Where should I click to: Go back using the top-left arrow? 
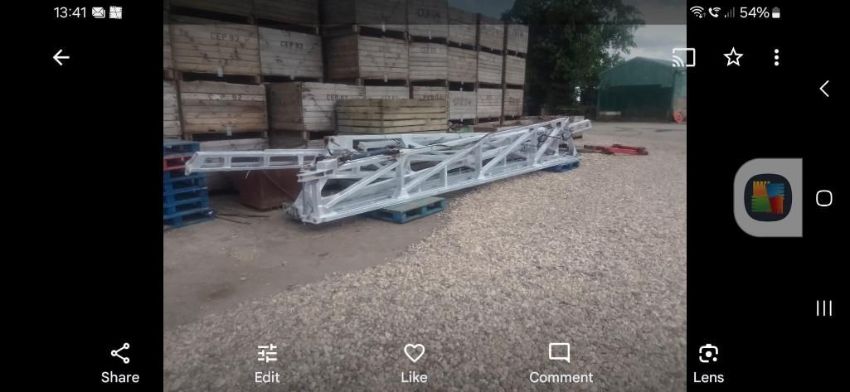point(61,57)
